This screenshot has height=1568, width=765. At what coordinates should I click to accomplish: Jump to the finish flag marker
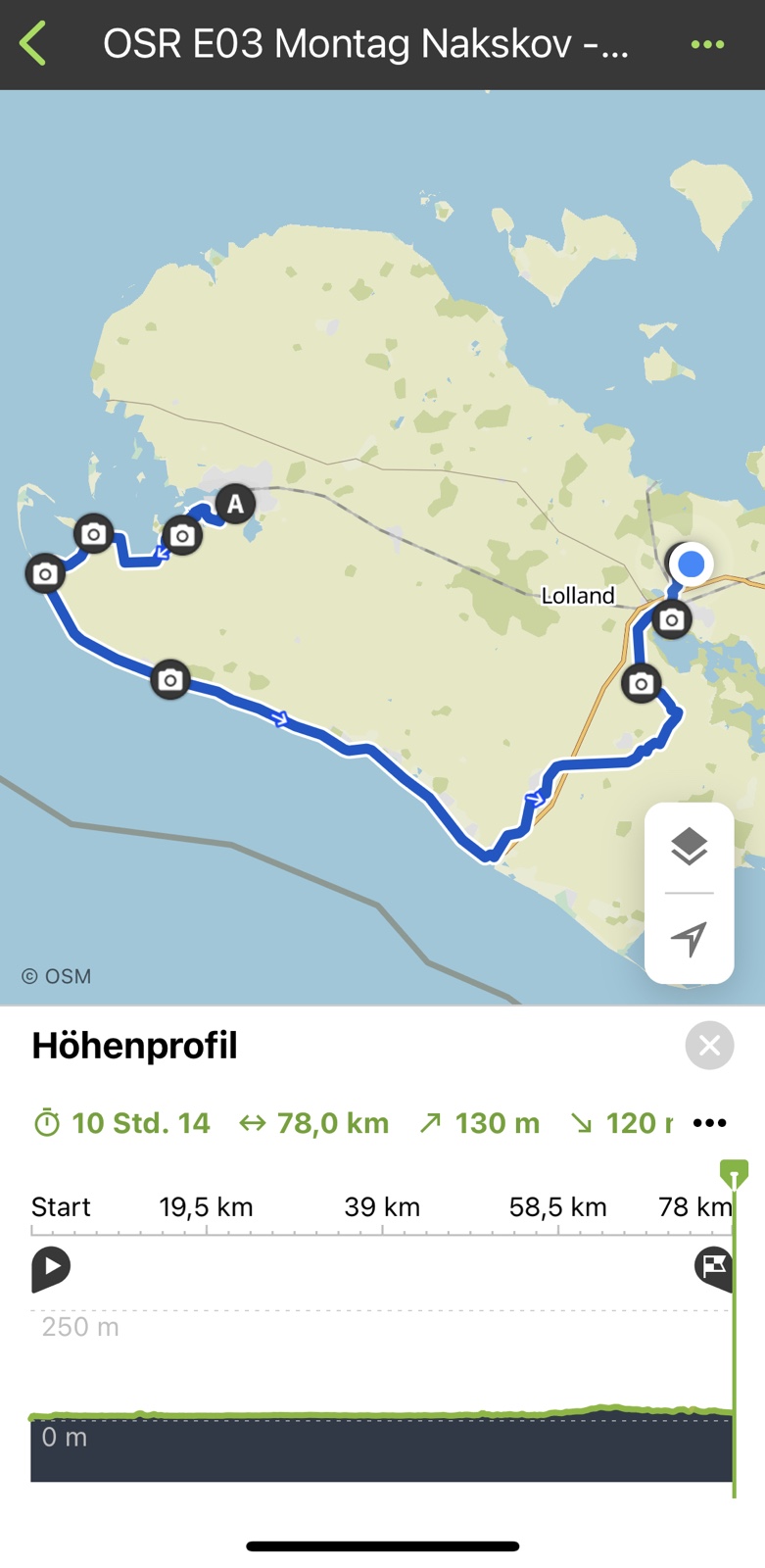click(714, 1267)
